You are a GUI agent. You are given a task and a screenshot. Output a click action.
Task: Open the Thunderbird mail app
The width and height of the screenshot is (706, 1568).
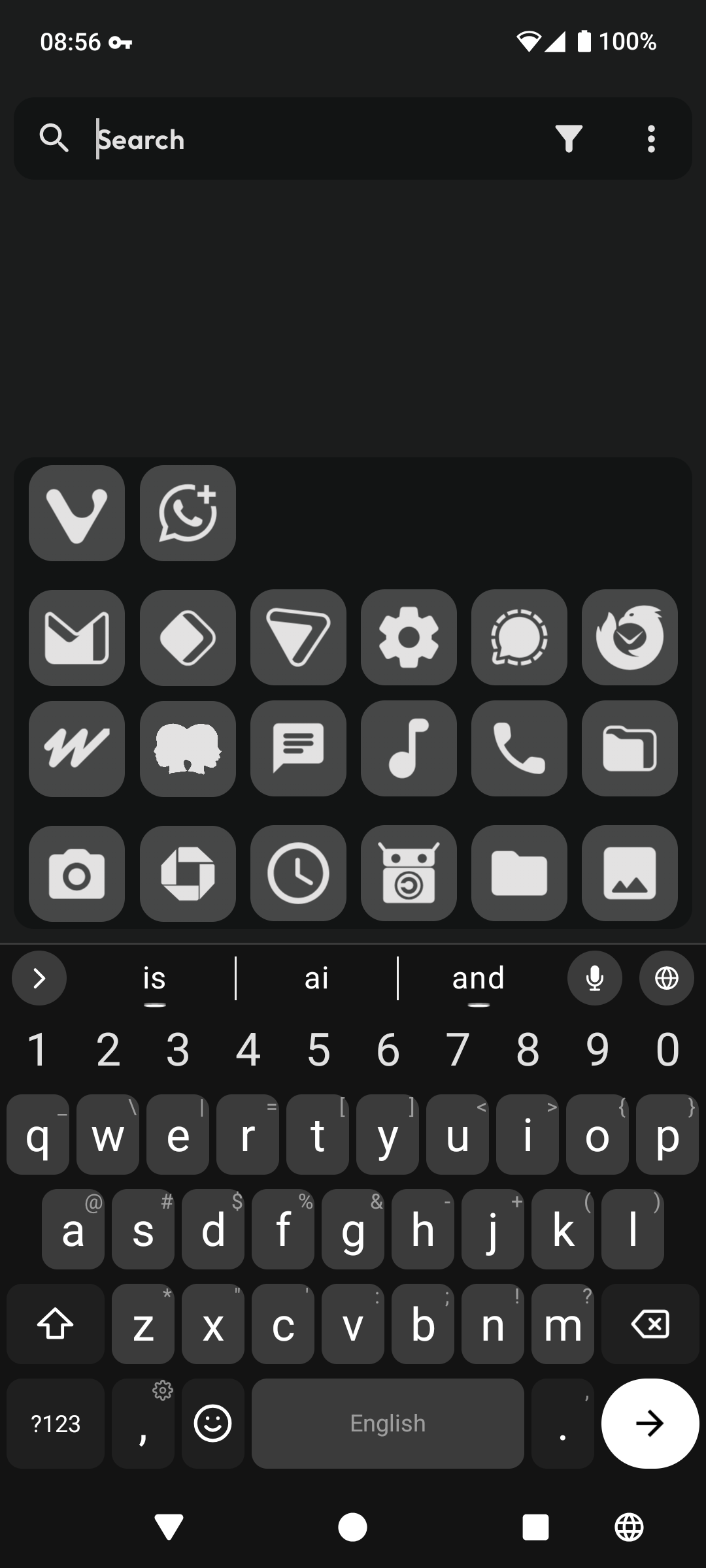[x=630, y=638]
